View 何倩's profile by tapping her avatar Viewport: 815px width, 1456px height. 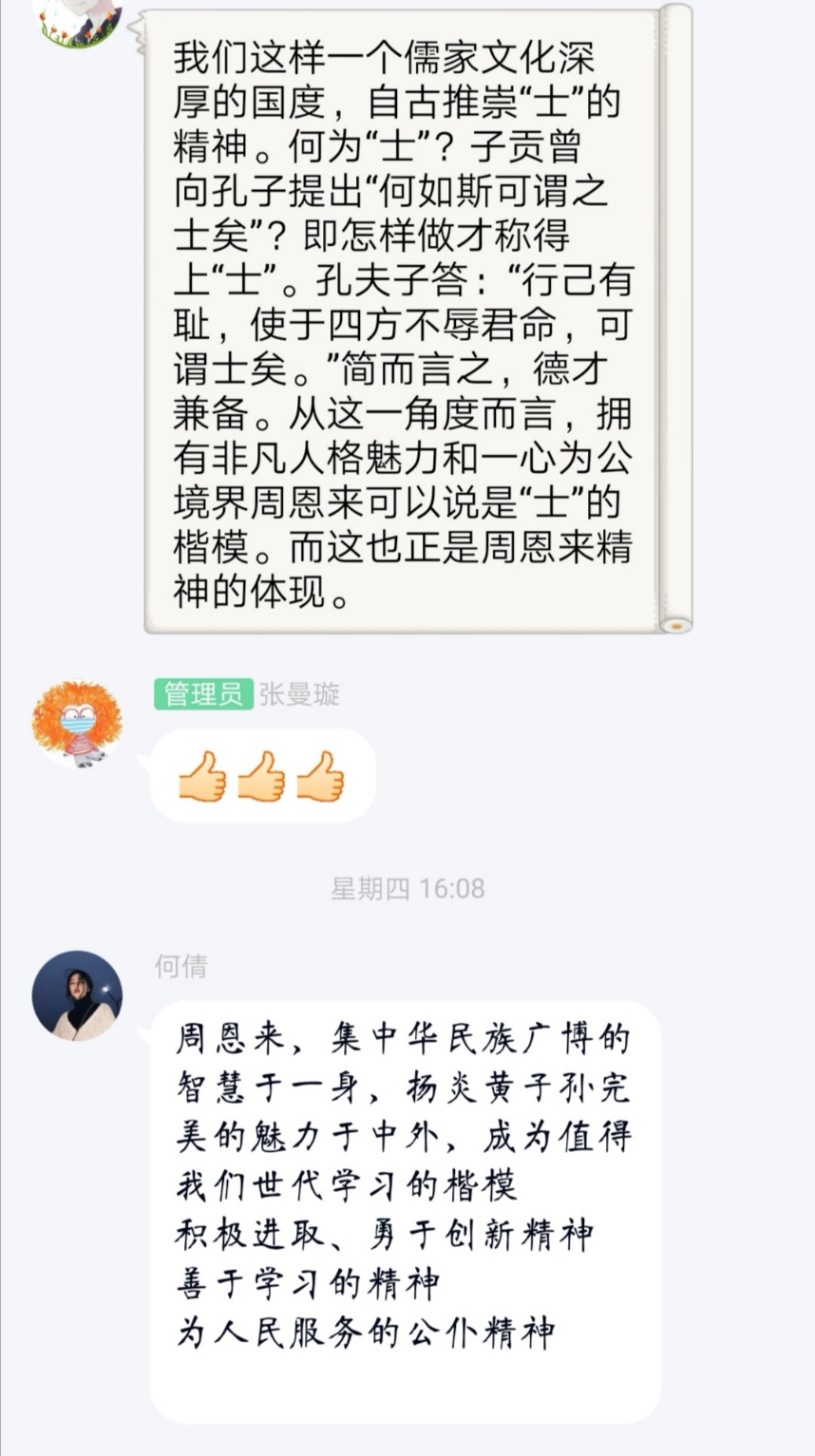[78, 994]
